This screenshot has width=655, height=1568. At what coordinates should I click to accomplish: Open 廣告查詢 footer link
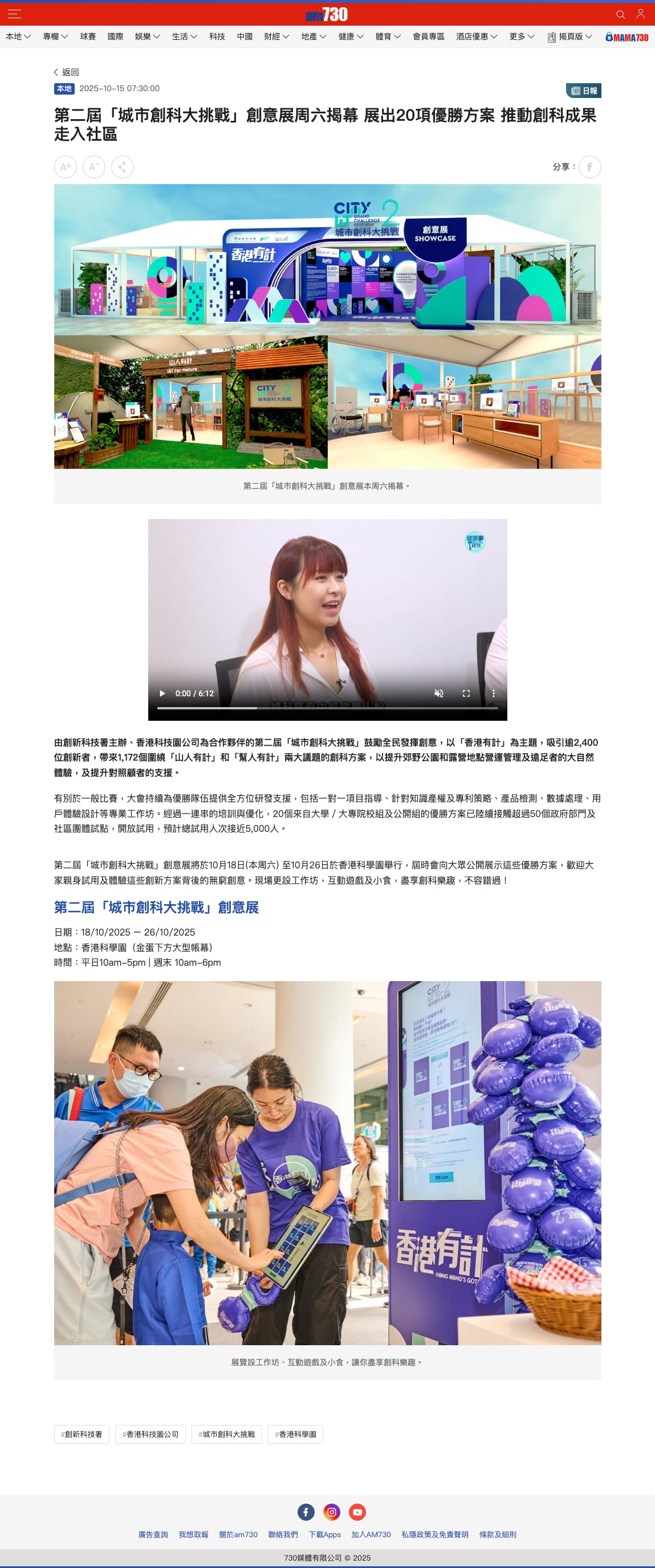[153, 1534]
